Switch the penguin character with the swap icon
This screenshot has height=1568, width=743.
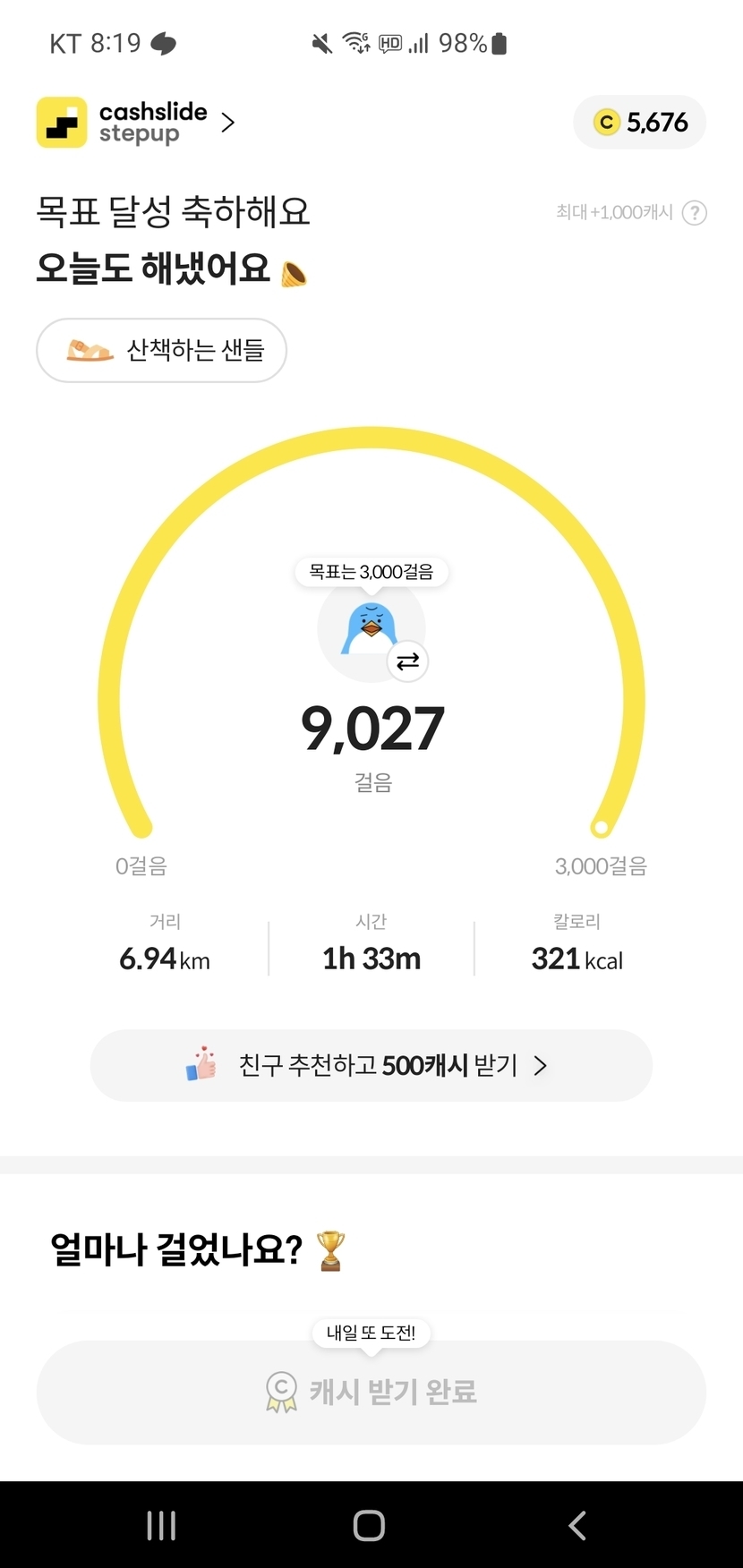point(407,661)
